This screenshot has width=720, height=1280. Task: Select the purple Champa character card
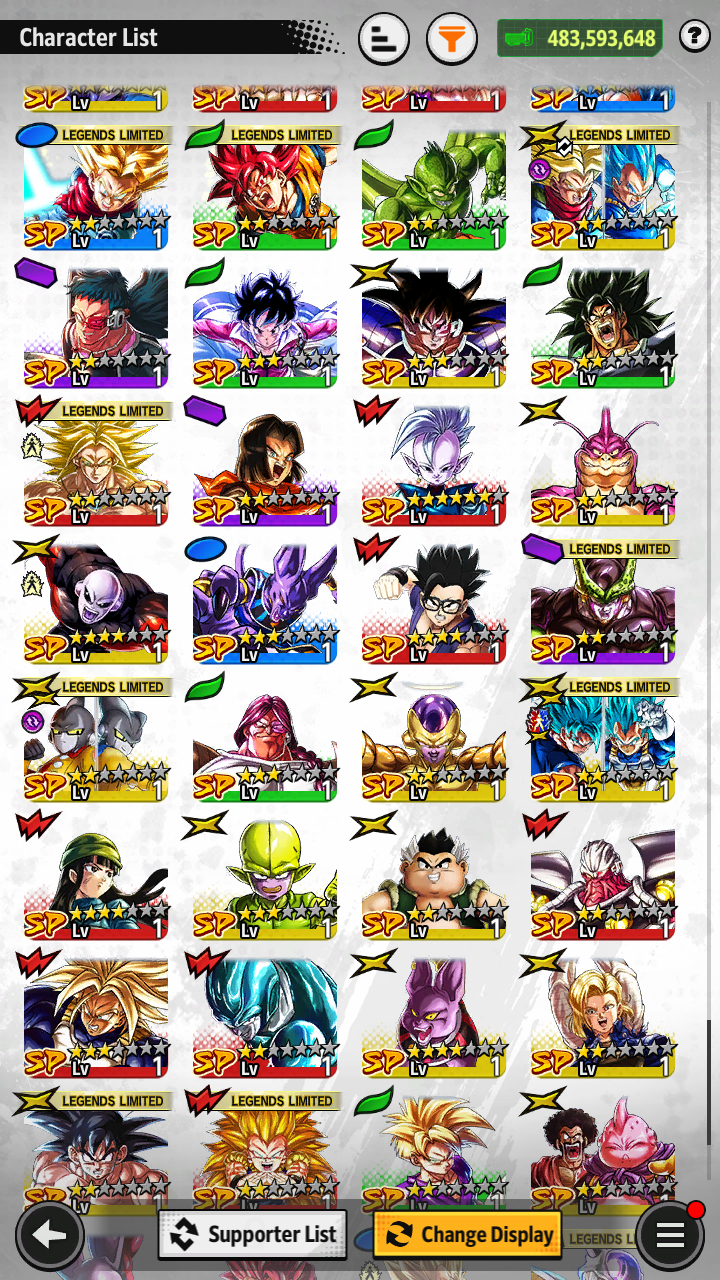pos(434,1015)
